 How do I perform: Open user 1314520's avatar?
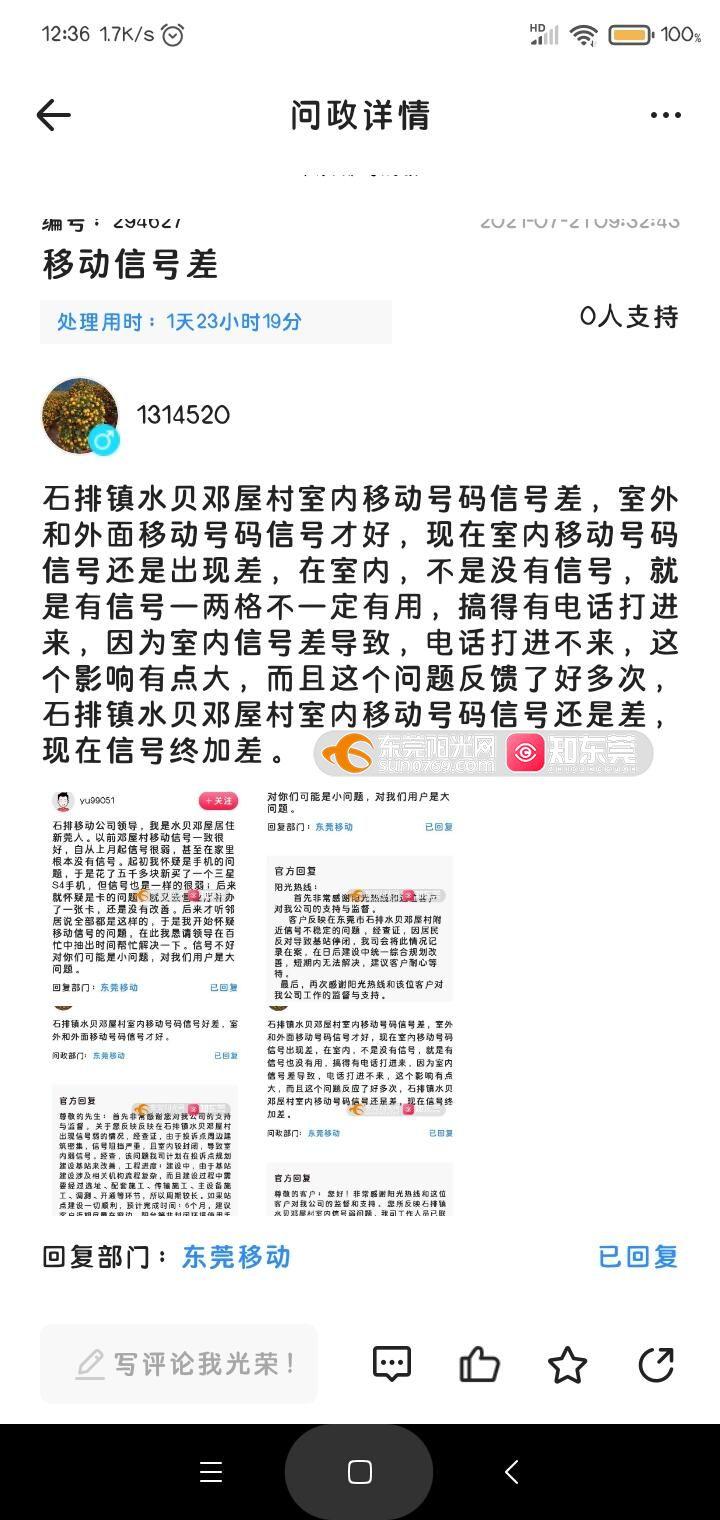(80, 416)
